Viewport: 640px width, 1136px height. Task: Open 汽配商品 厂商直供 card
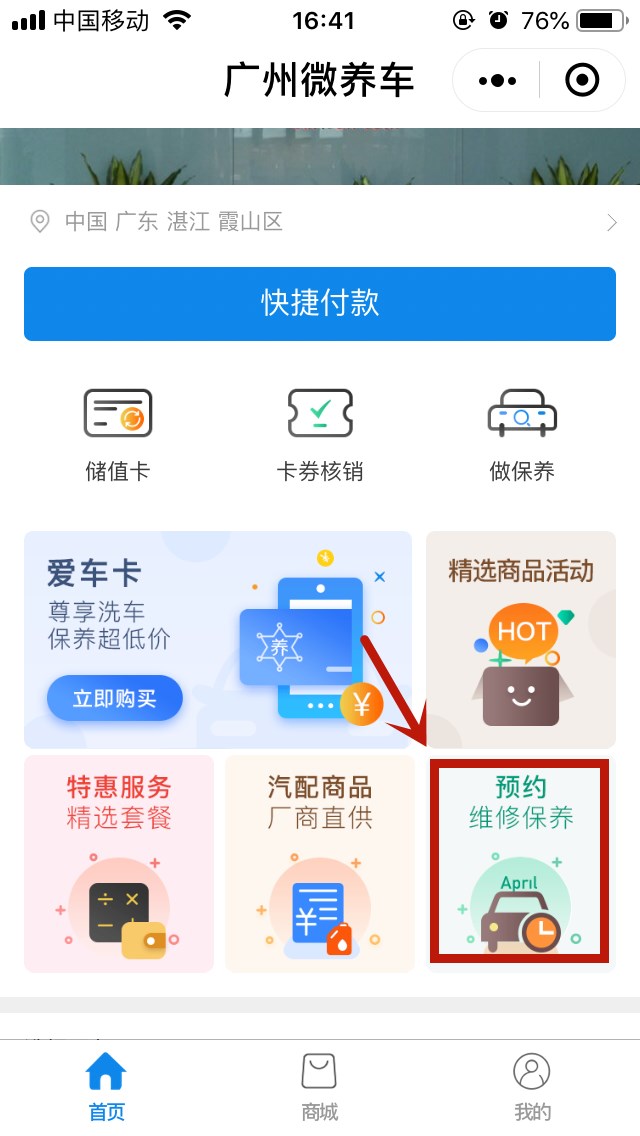(320, 863)
